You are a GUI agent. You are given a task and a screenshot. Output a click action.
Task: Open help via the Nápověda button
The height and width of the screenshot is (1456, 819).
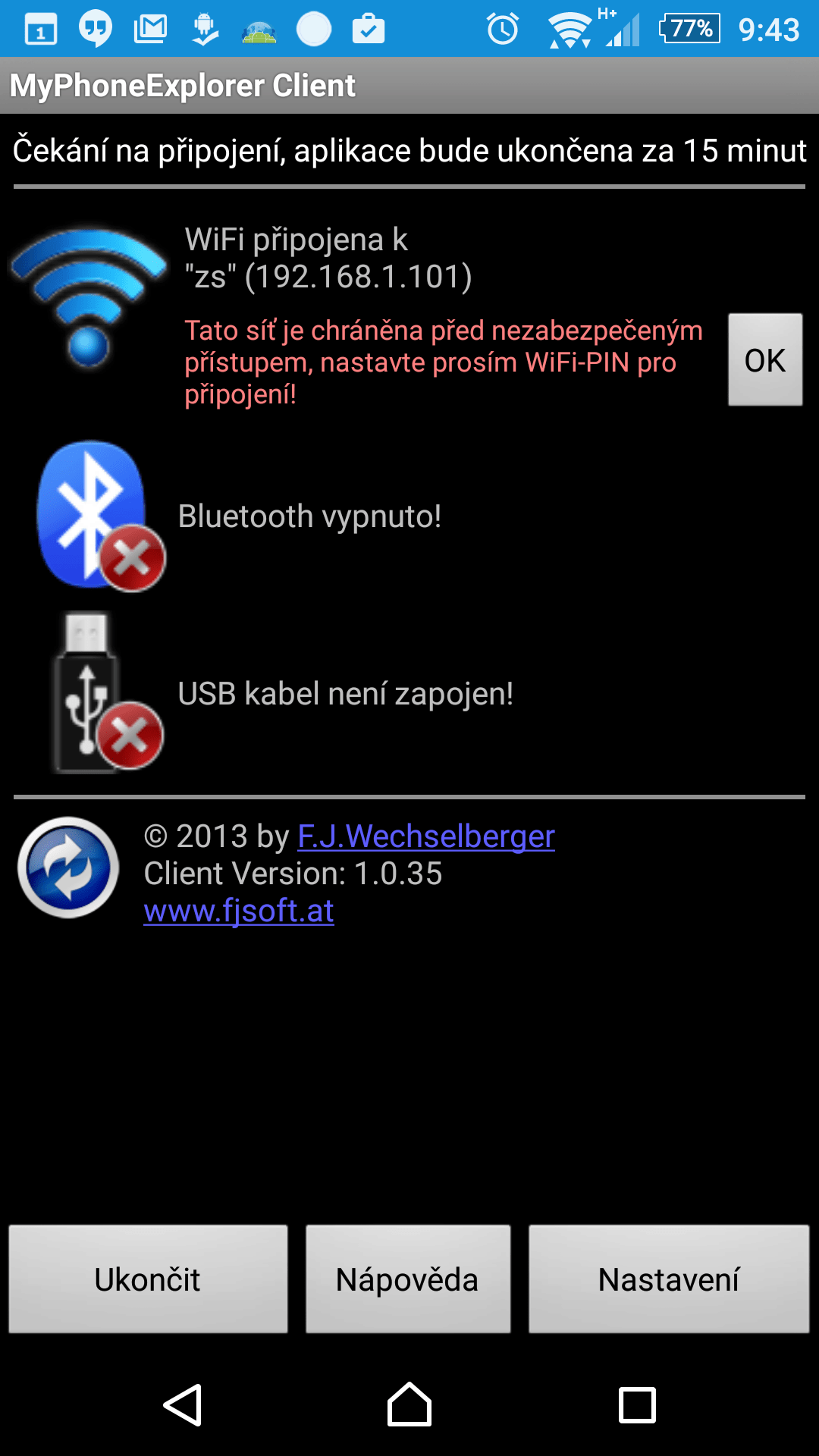coord(408,1279)
